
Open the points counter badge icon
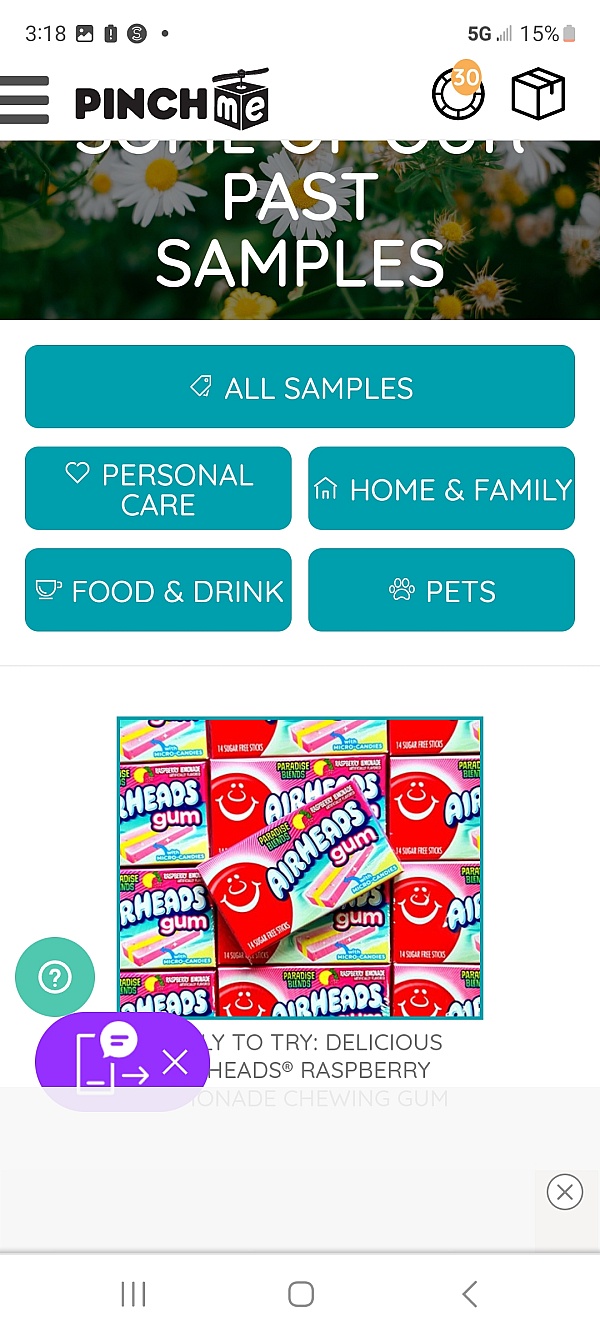point(458,94)
